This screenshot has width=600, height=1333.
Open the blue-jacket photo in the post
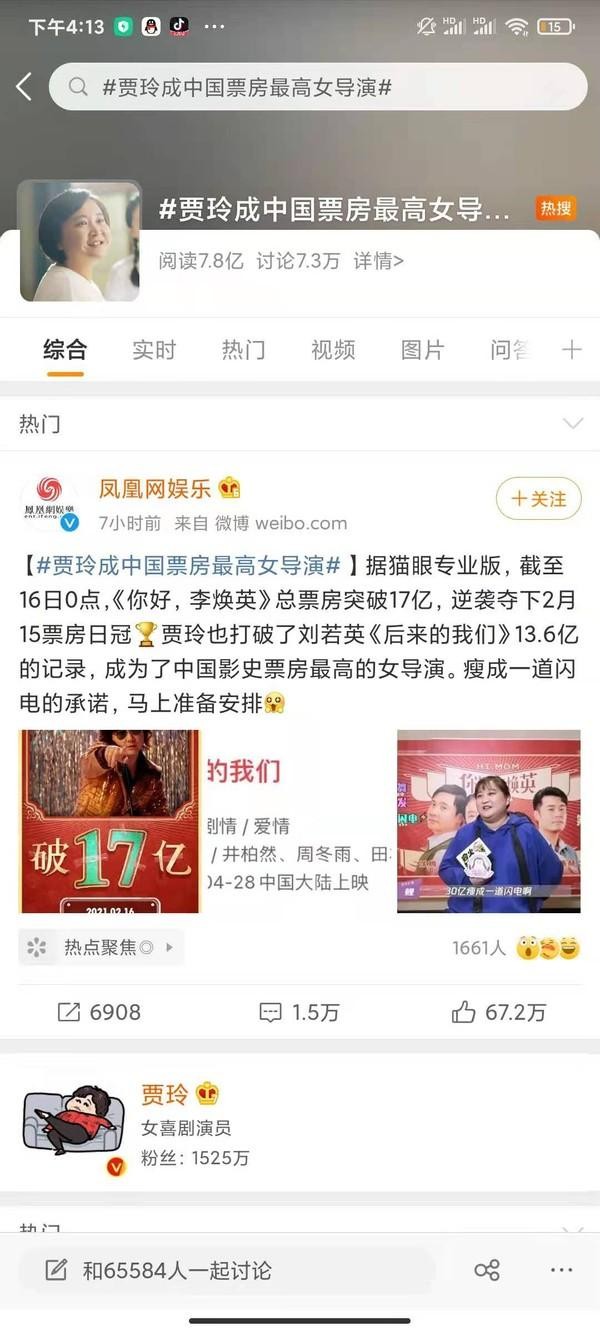pos(489,821)
